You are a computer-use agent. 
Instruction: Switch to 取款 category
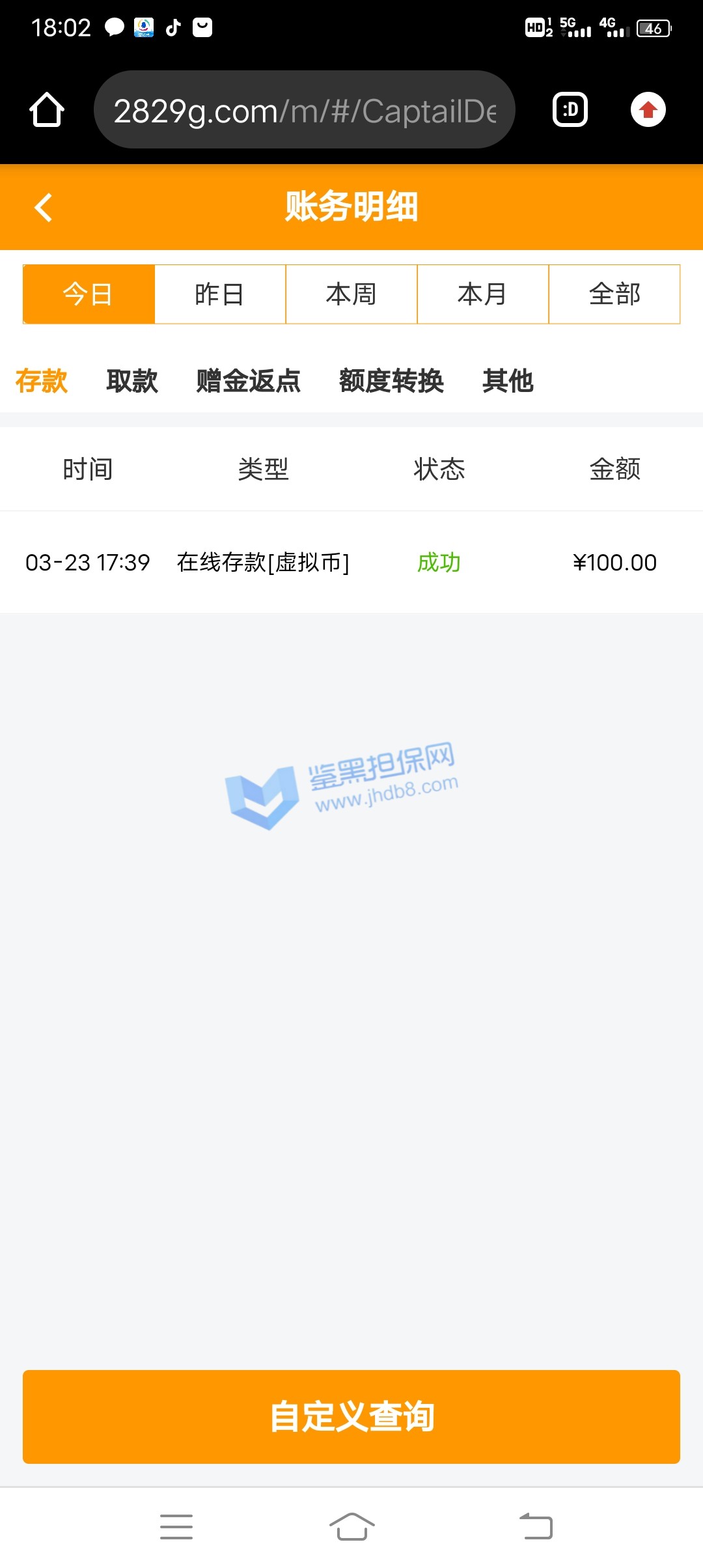pos(132,381)
